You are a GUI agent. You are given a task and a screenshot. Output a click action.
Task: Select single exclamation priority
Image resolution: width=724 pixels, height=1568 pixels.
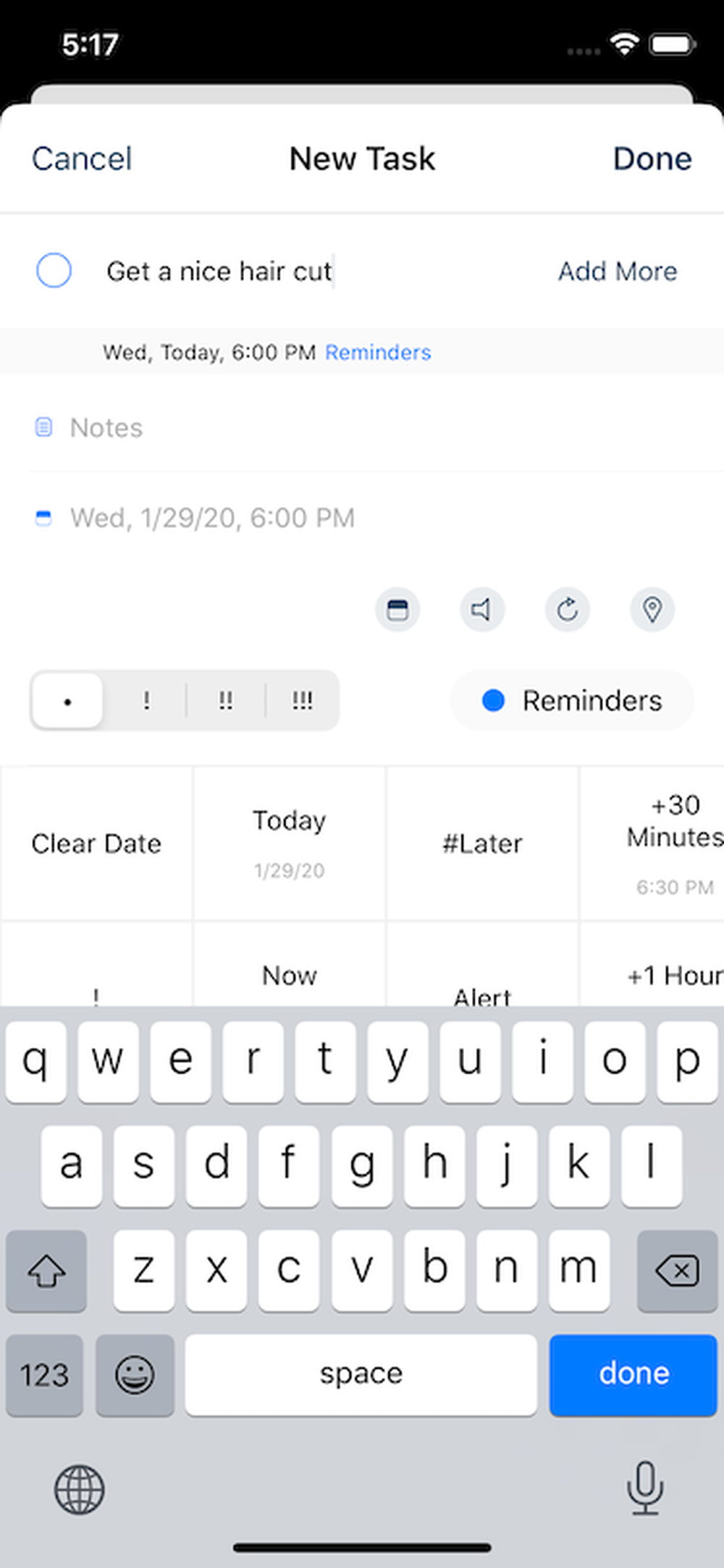[x=146, y=700]
